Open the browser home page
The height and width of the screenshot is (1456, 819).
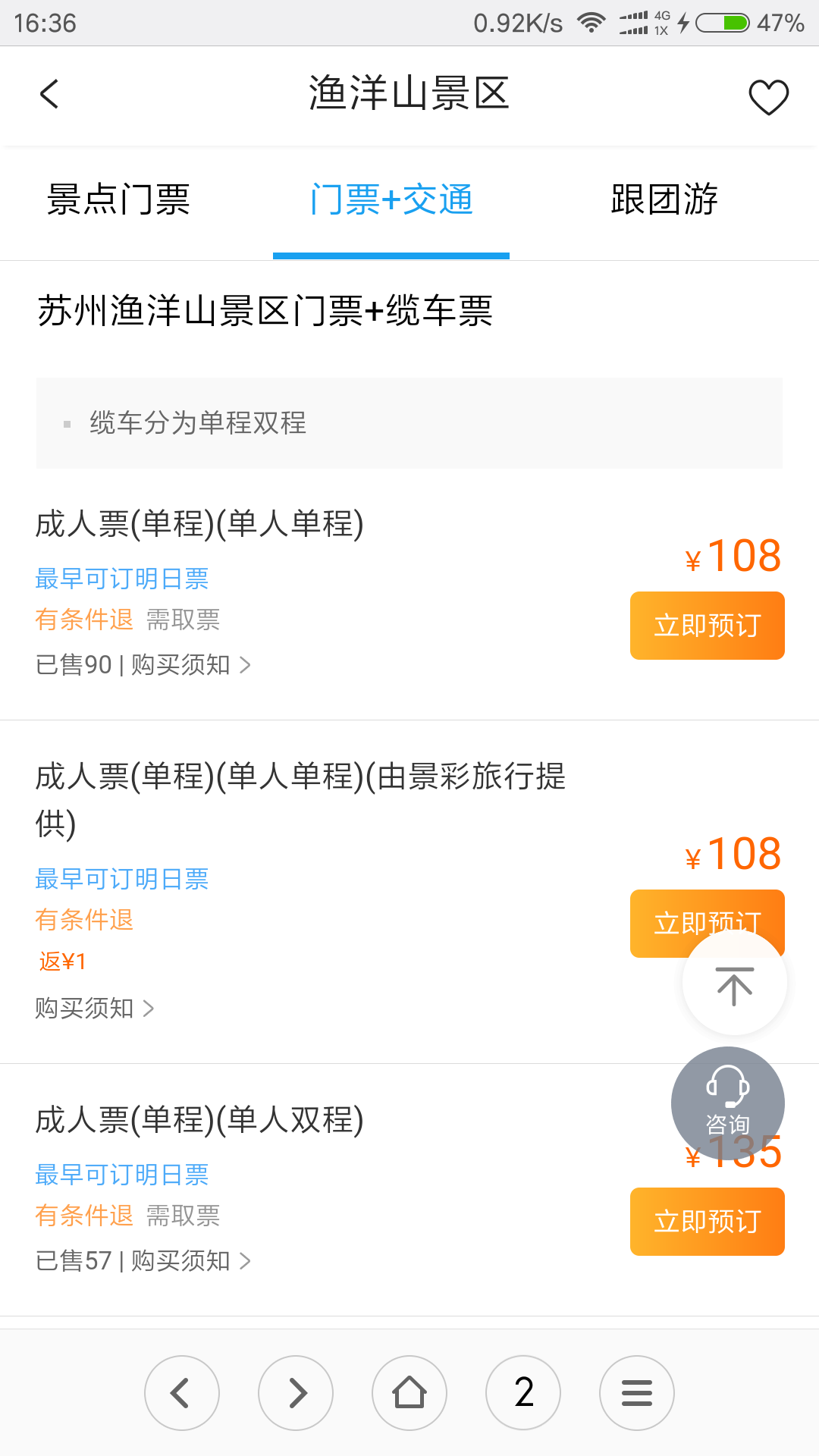click(409, 1393)
